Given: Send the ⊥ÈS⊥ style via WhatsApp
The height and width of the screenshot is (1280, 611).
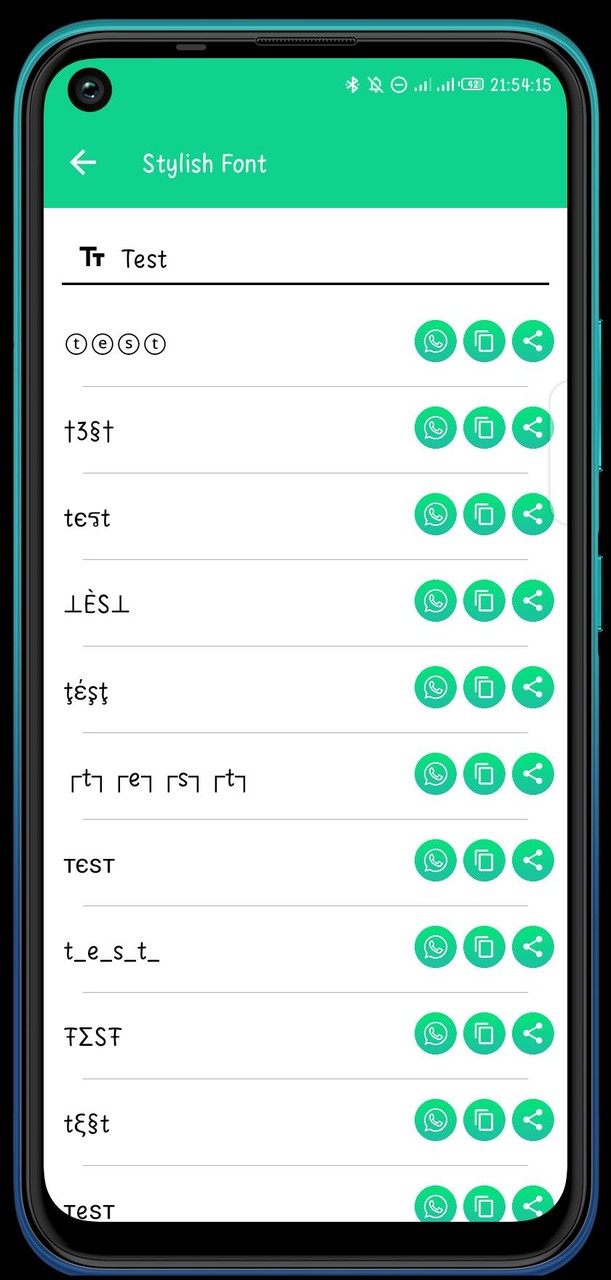Looking at the screenshot, I should click(x=435, y=601).
